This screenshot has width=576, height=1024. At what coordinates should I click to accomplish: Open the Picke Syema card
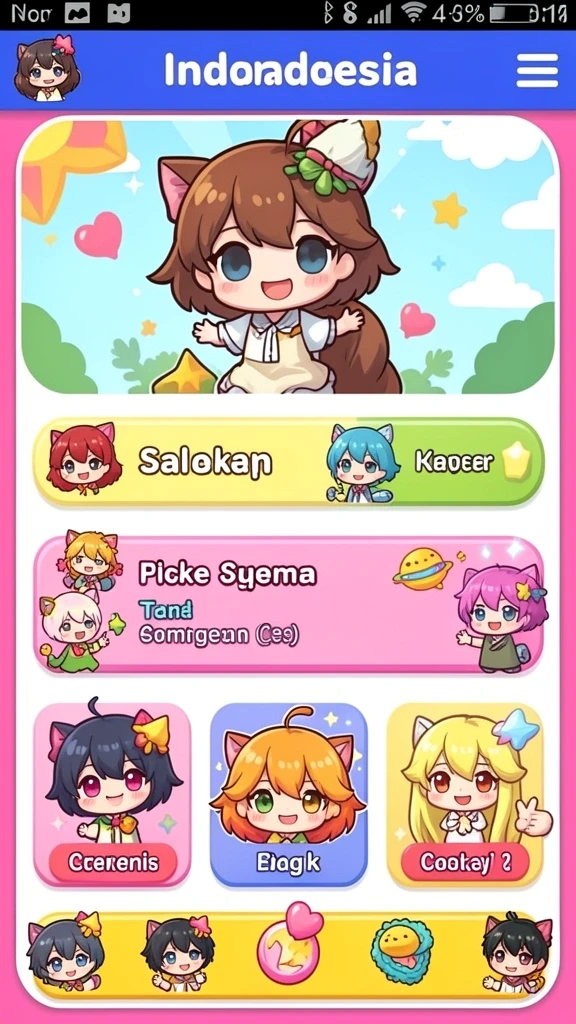point(288,605)
